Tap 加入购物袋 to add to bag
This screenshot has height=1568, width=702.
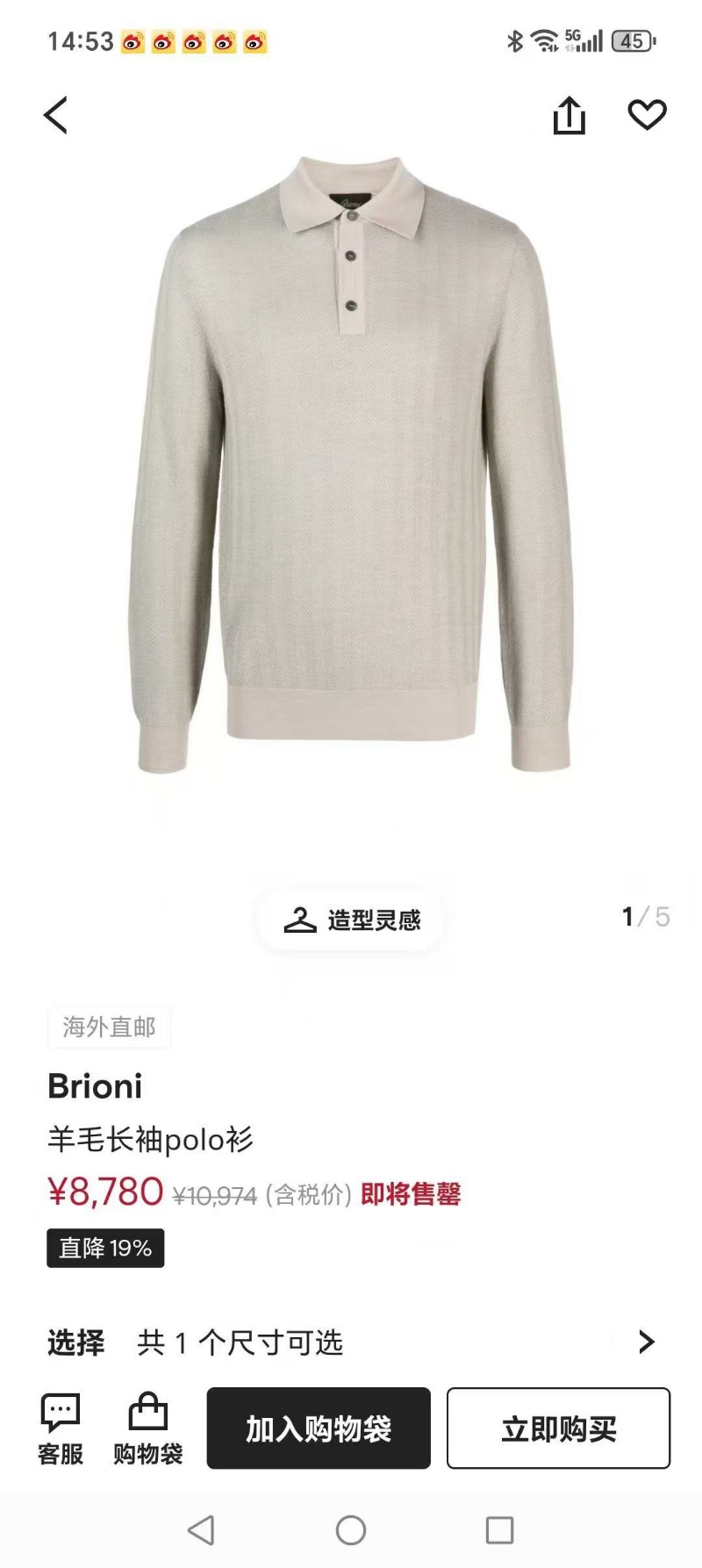[319, 1428]
